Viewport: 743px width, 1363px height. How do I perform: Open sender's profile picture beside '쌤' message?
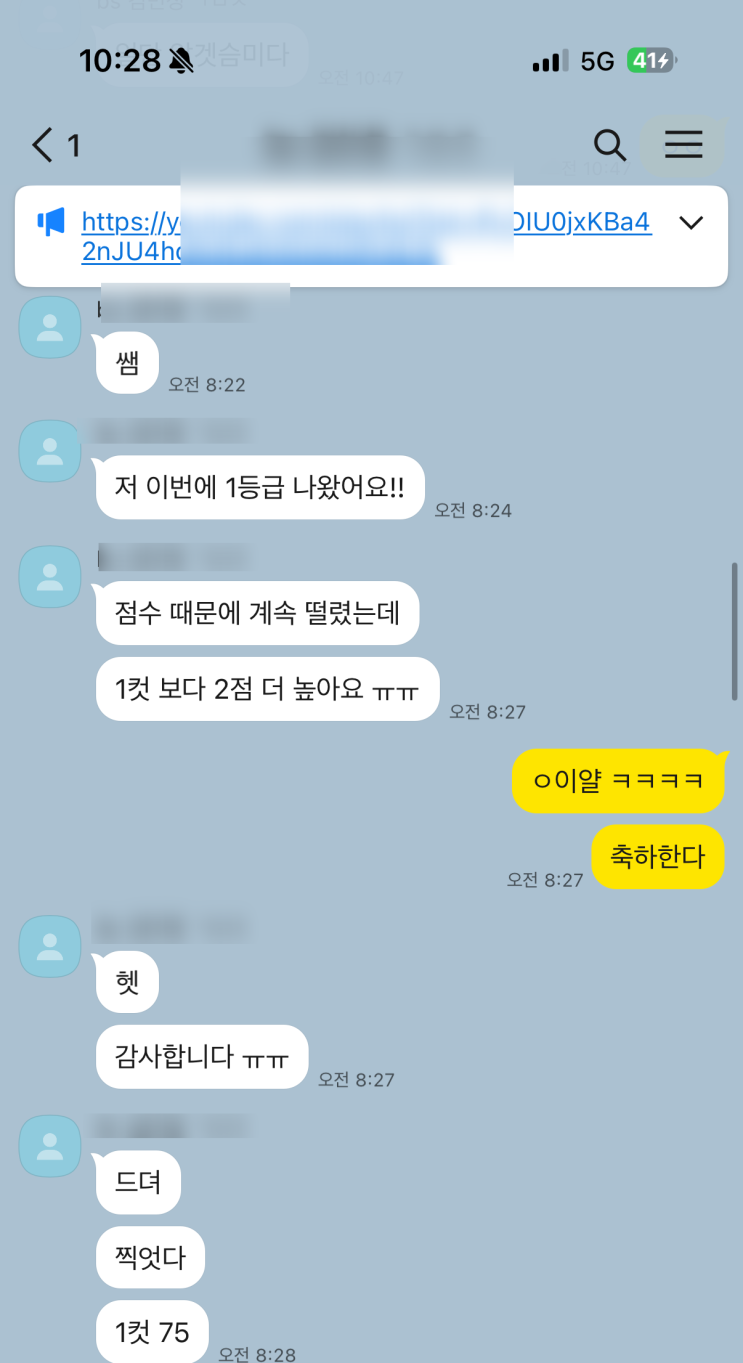(50, 327)
